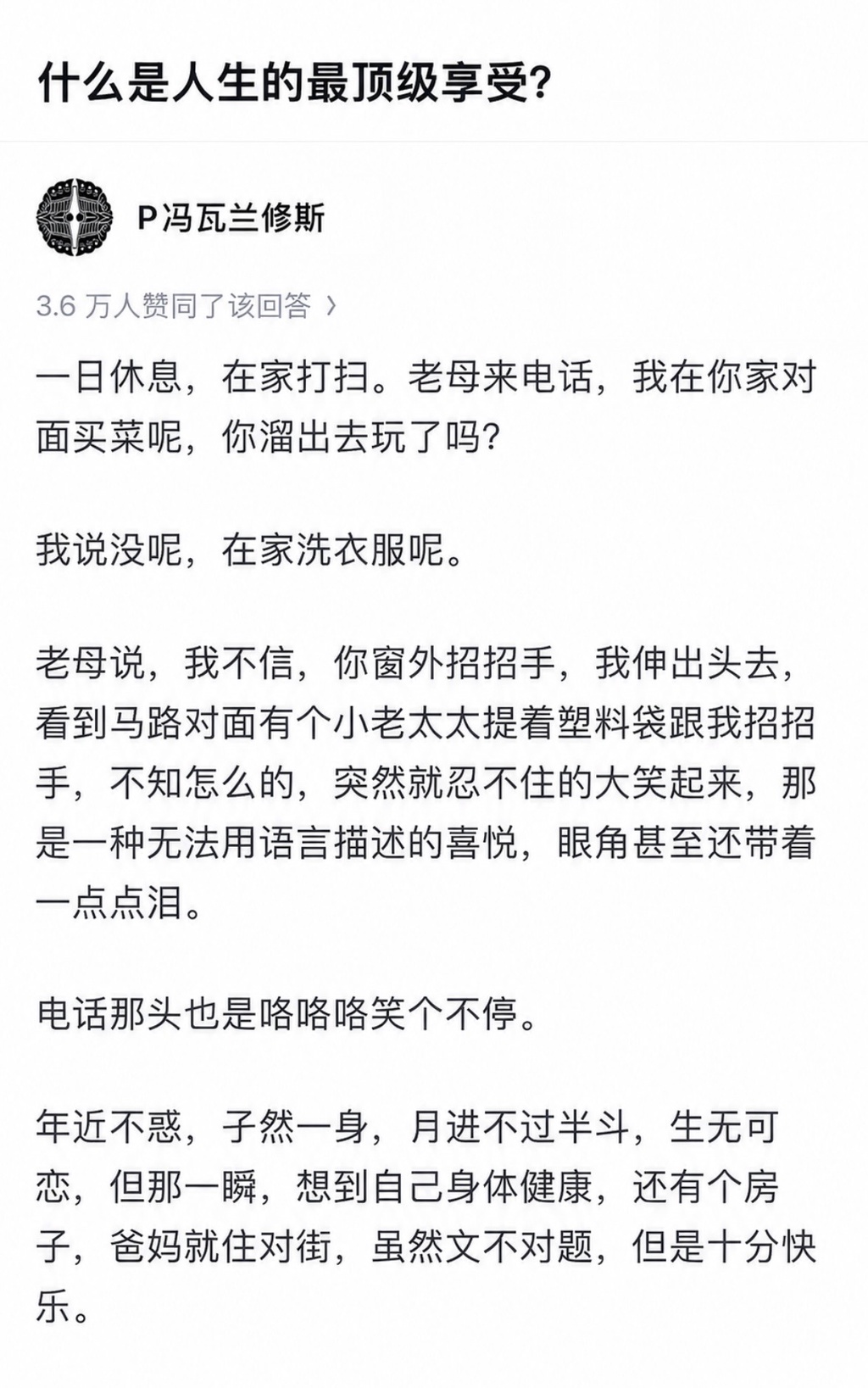This screenshot has height=1388, width=868.
Task: Open the question 什么是人生的最顶级享受?
Action: coord(294,85)
